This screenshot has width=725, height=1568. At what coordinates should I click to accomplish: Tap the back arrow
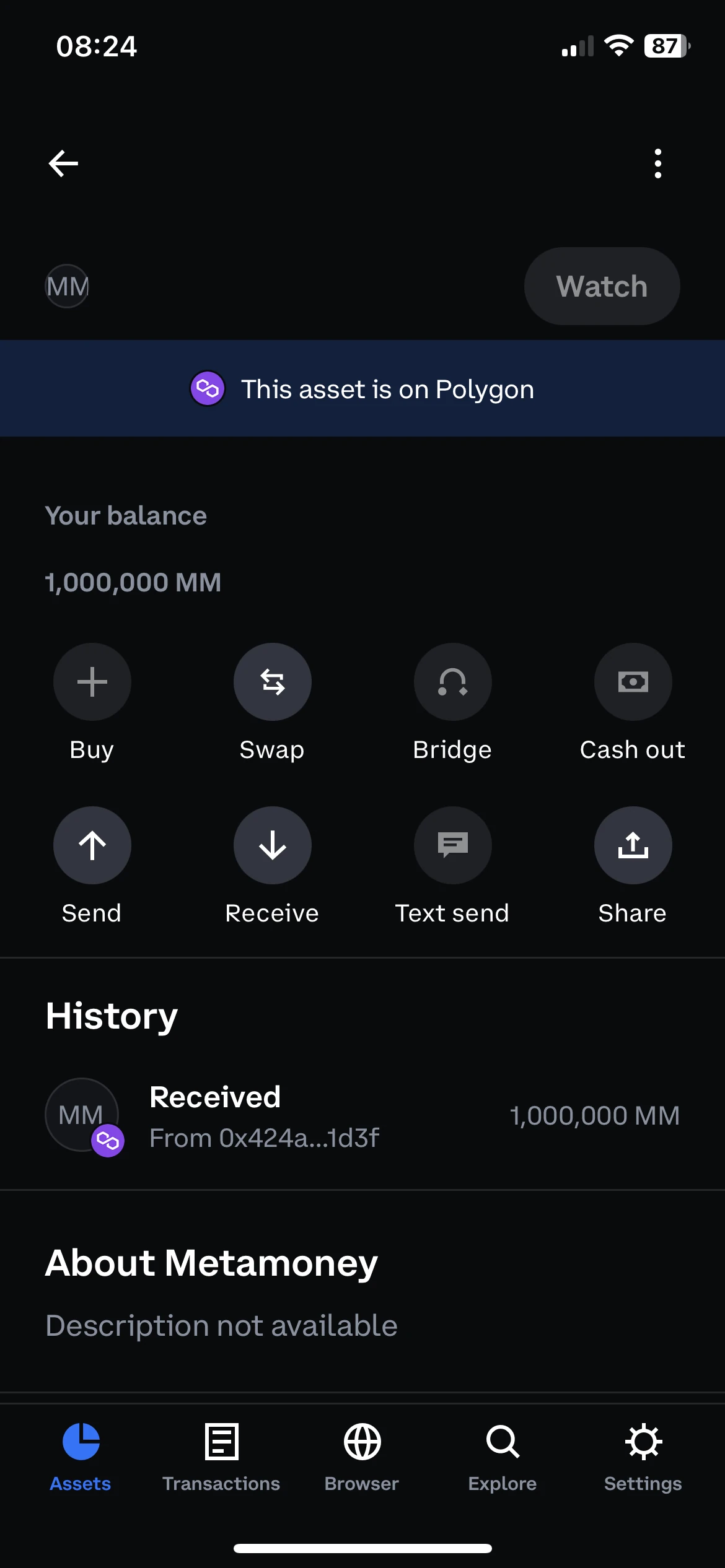[x=63, y=163]
